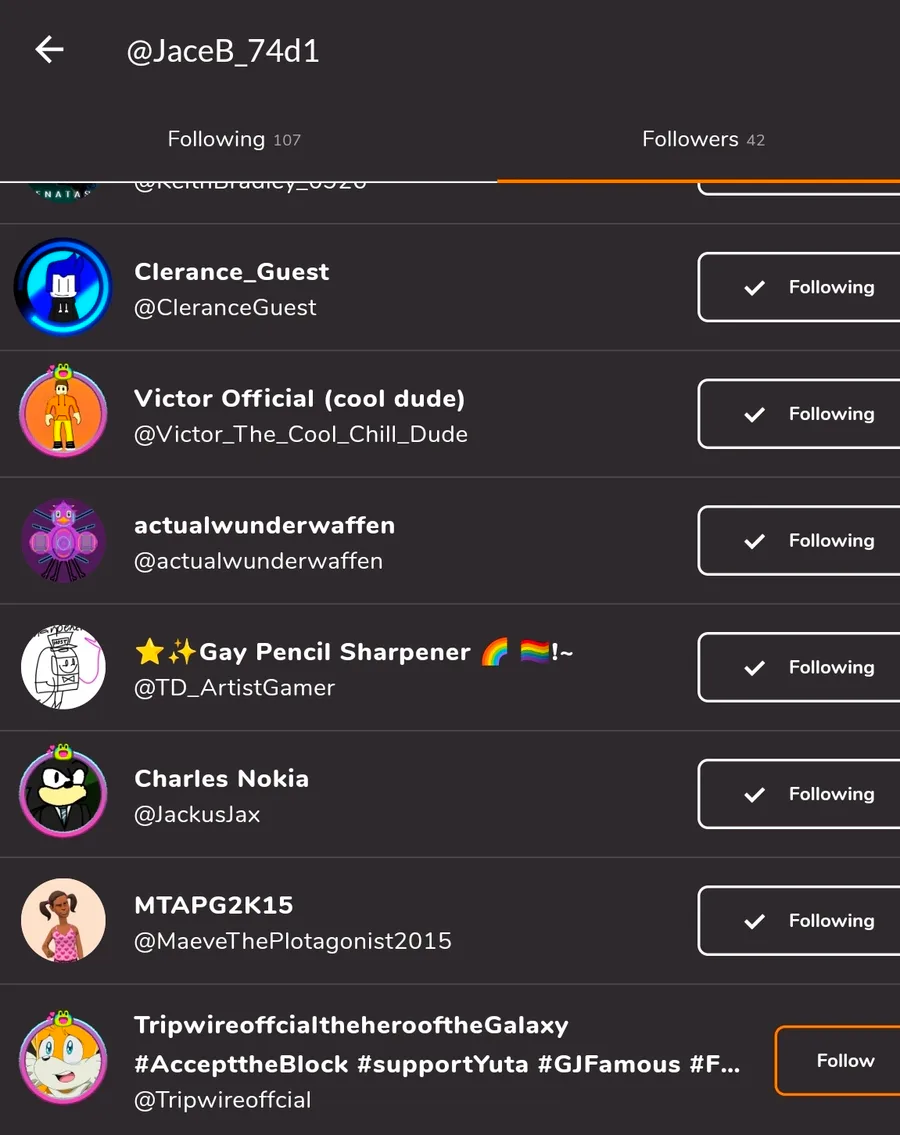Image resolution: width=900 pixels, height=1135 pixels.
Task: Open Clerance_Guest's profile
Action: click(232, 288)
